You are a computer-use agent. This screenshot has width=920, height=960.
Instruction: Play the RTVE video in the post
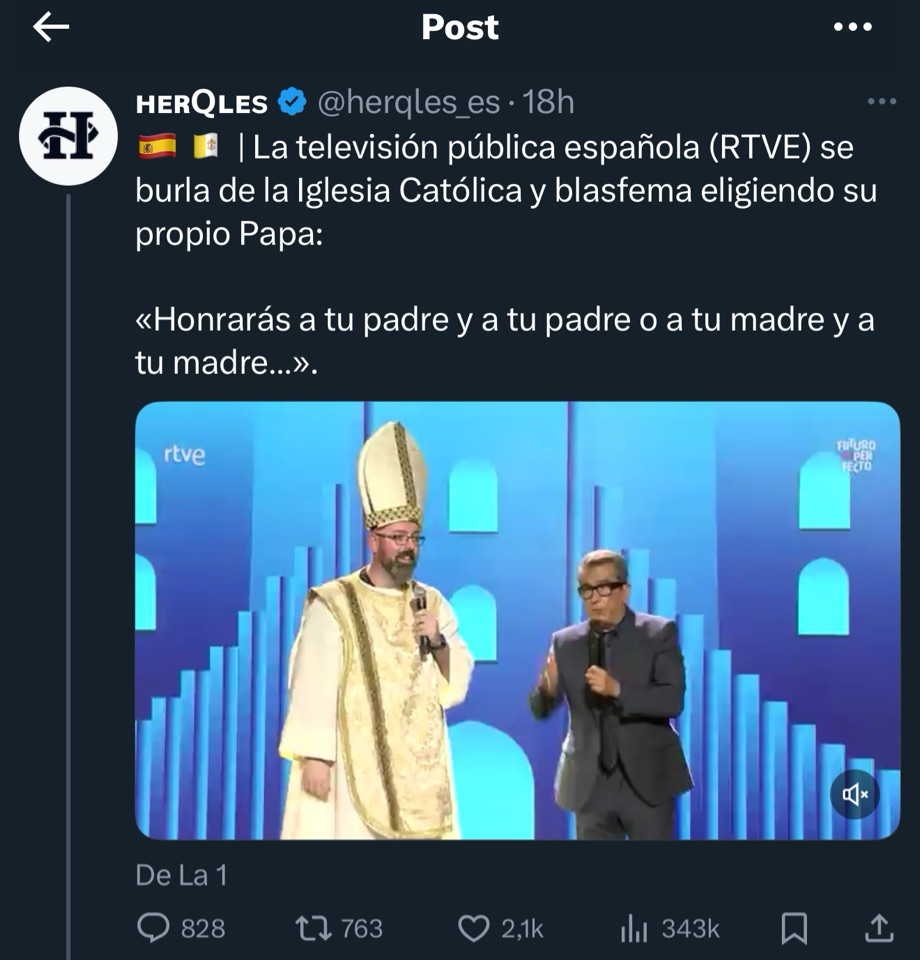pos(517,620)
